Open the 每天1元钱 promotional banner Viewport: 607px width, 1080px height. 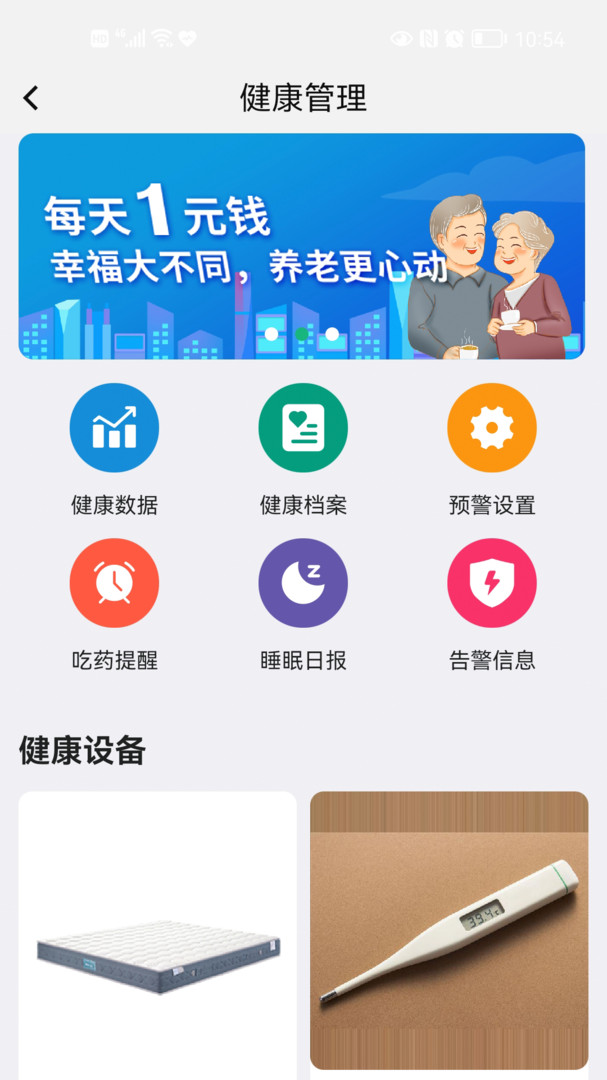coord(301,246)
